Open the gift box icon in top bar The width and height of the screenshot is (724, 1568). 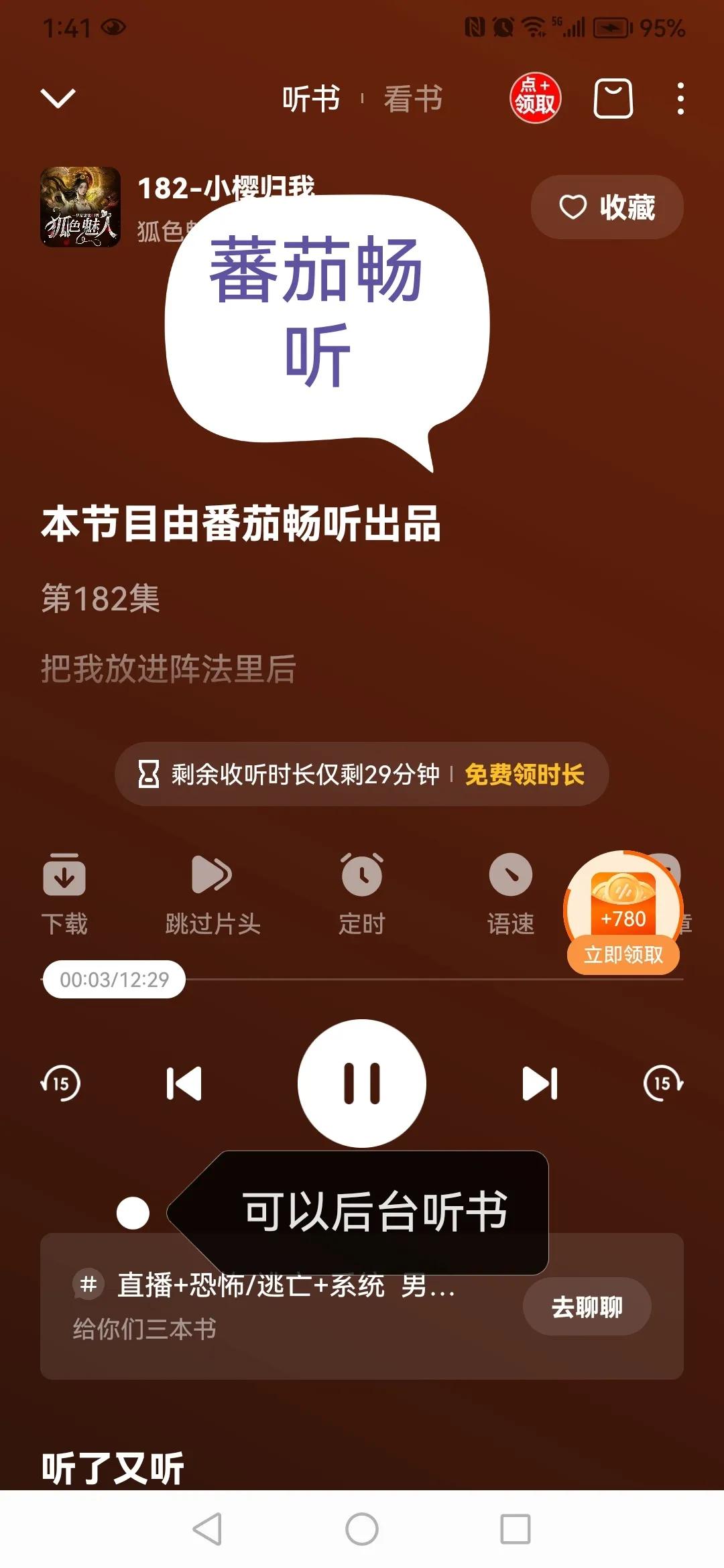(x=614, y=98)
